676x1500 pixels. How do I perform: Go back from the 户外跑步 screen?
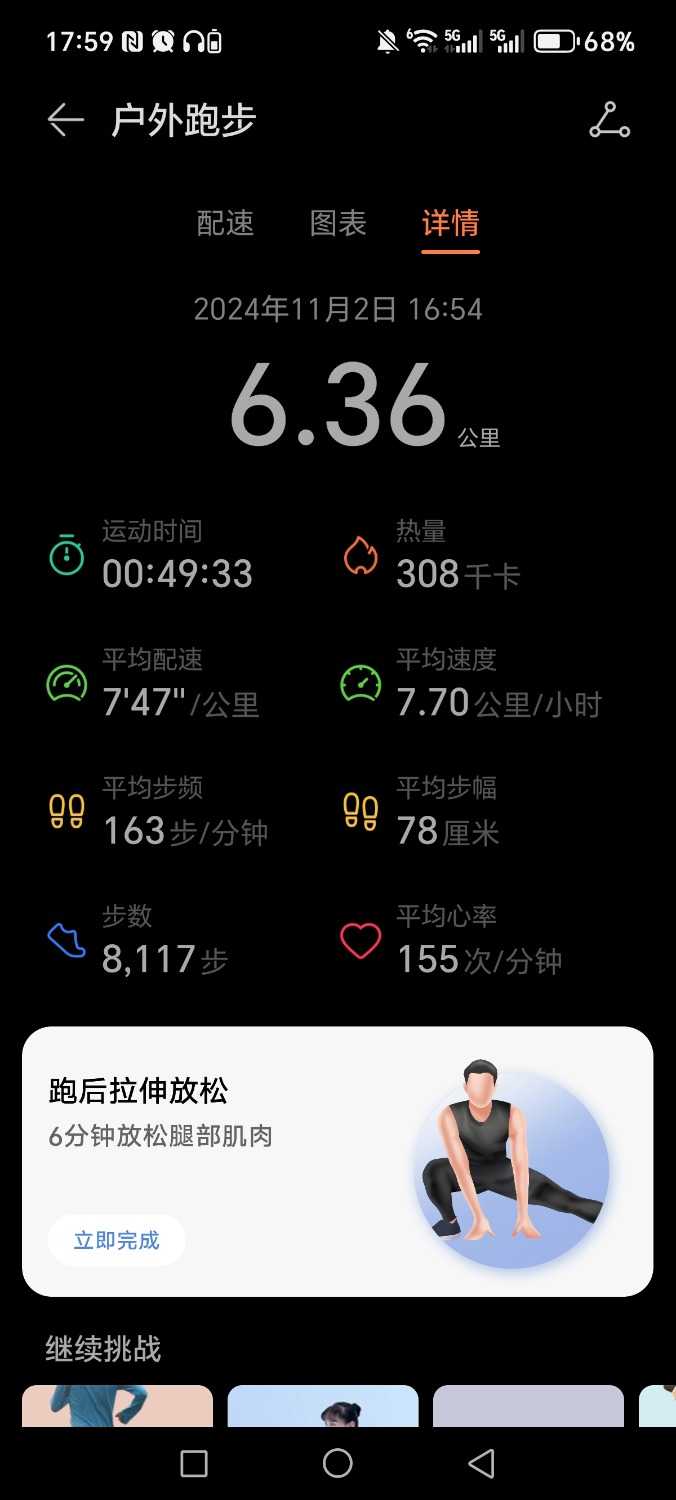[65, 121]
